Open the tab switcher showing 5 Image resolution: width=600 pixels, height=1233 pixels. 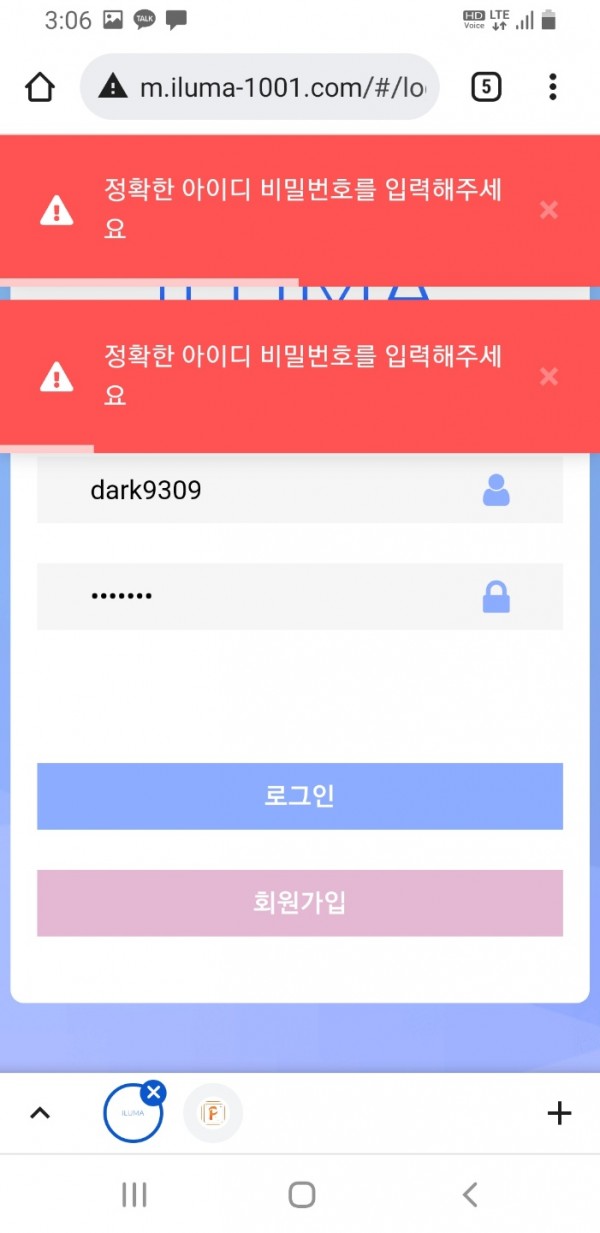[485, 88]
